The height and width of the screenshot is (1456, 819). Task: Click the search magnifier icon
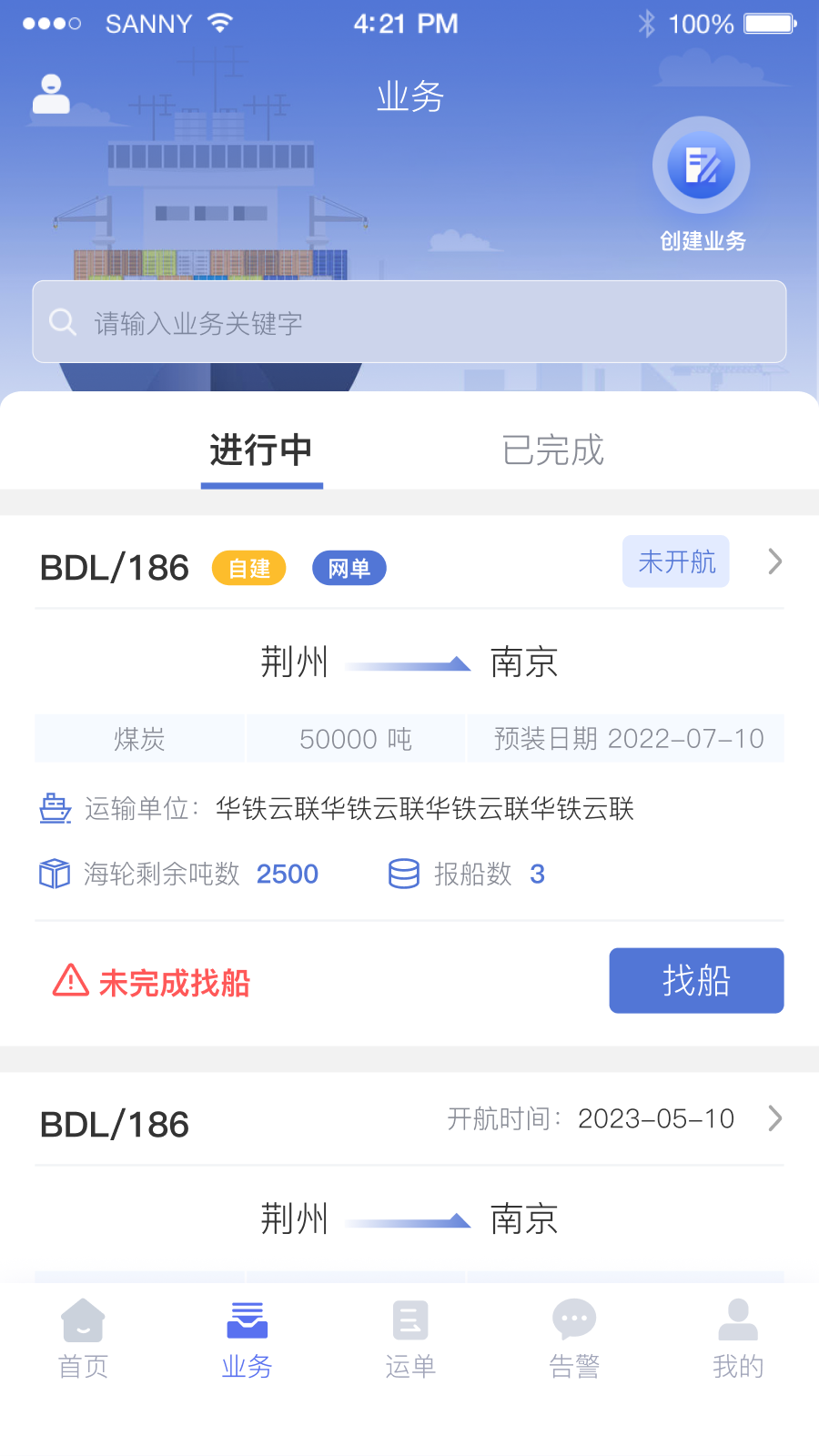(x=62, y=322)
